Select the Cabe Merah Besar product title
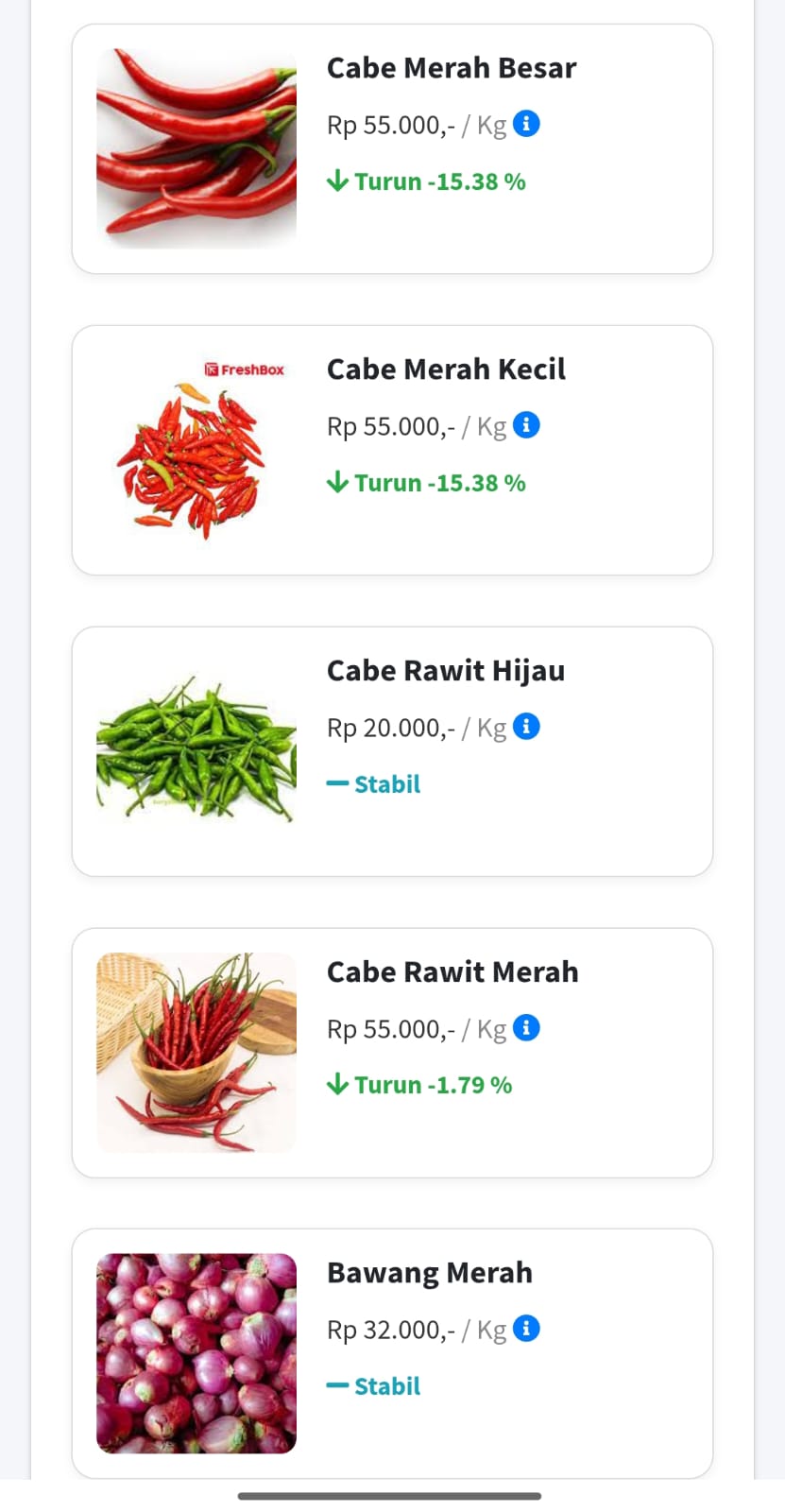This screenshot has height=1512, width=785. pyautogui.click(x=452, y=67)
